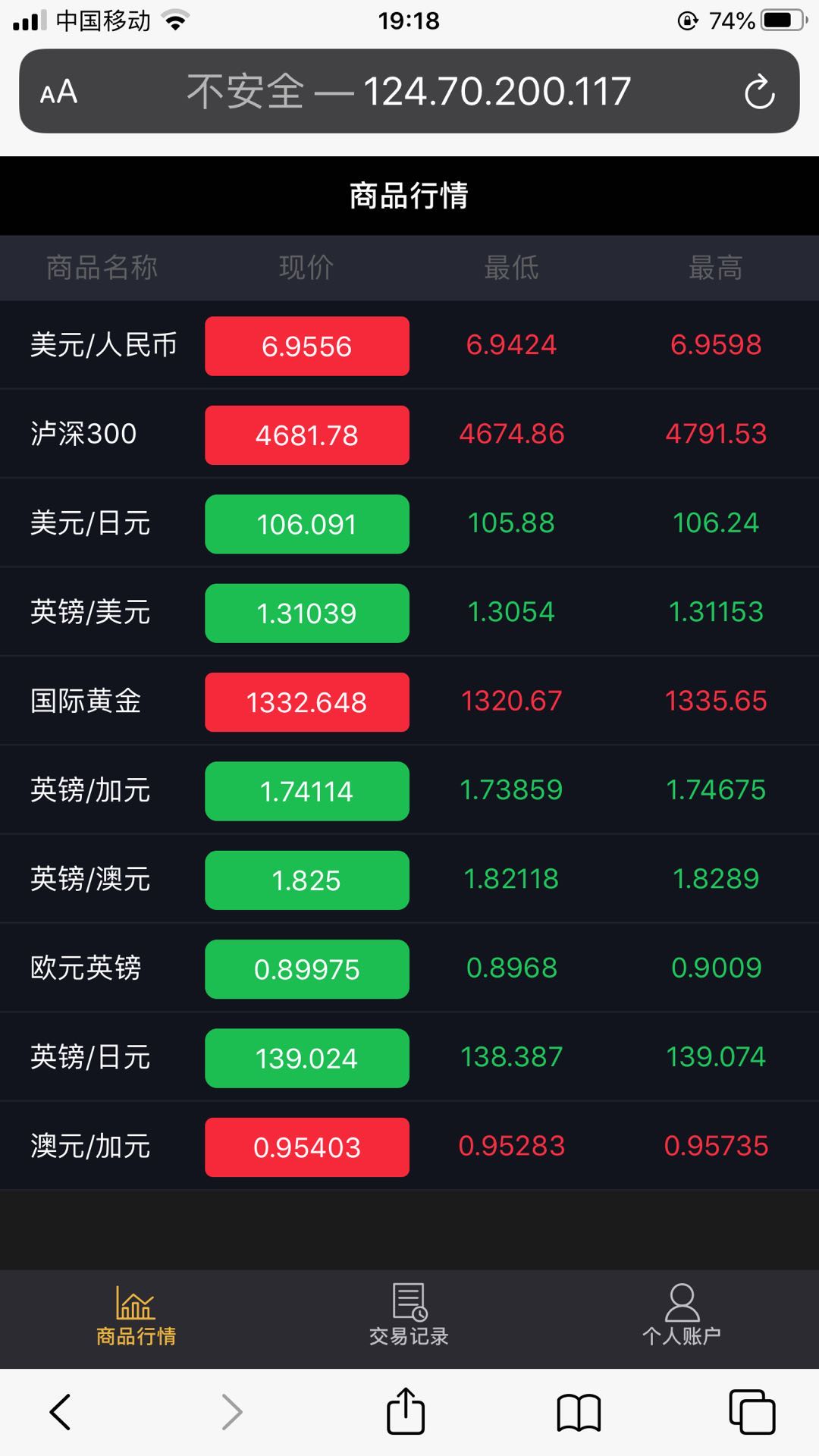Open the 沪深300 quote
819x1456 pixels.
click(x=409, y=434)
